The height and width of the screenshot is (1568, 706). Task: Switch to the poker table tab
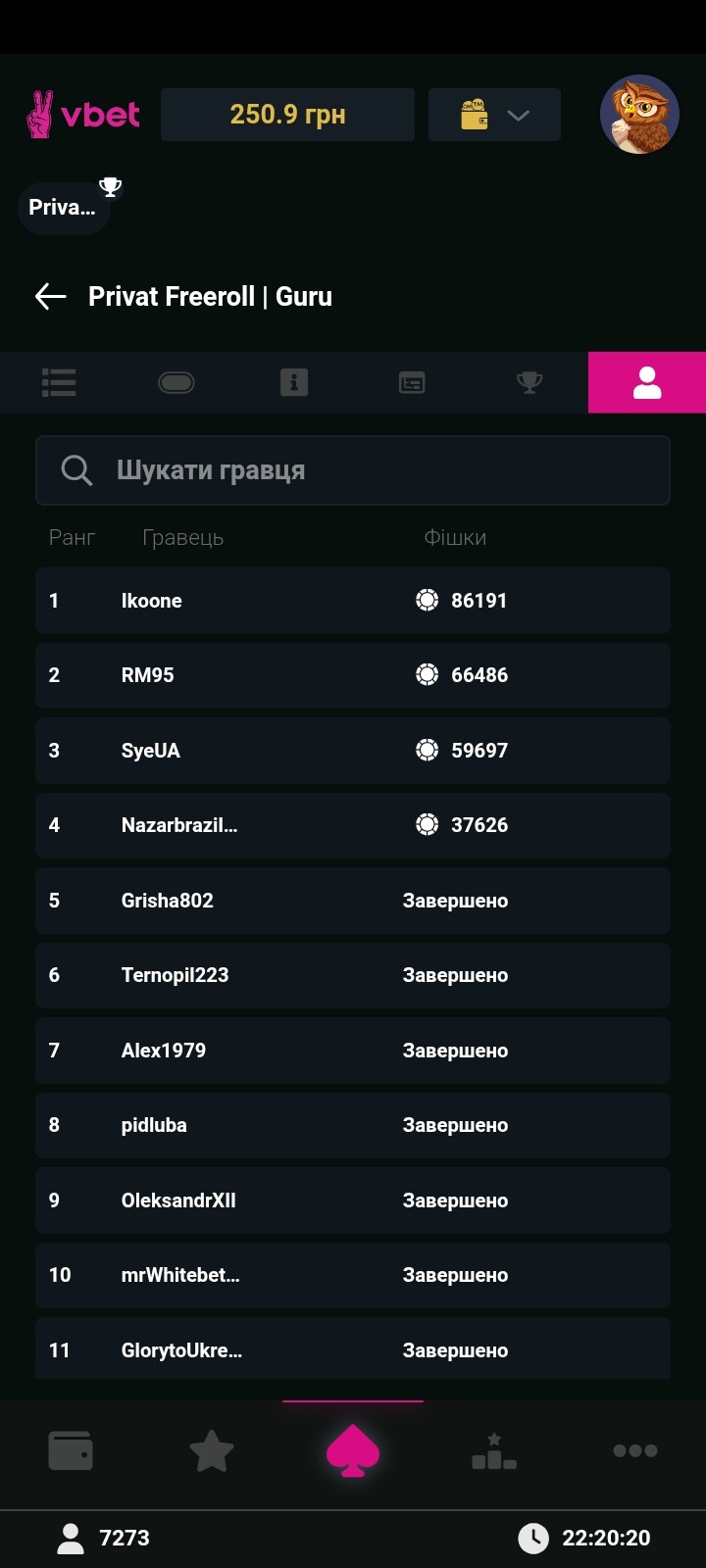coord(176,382)
